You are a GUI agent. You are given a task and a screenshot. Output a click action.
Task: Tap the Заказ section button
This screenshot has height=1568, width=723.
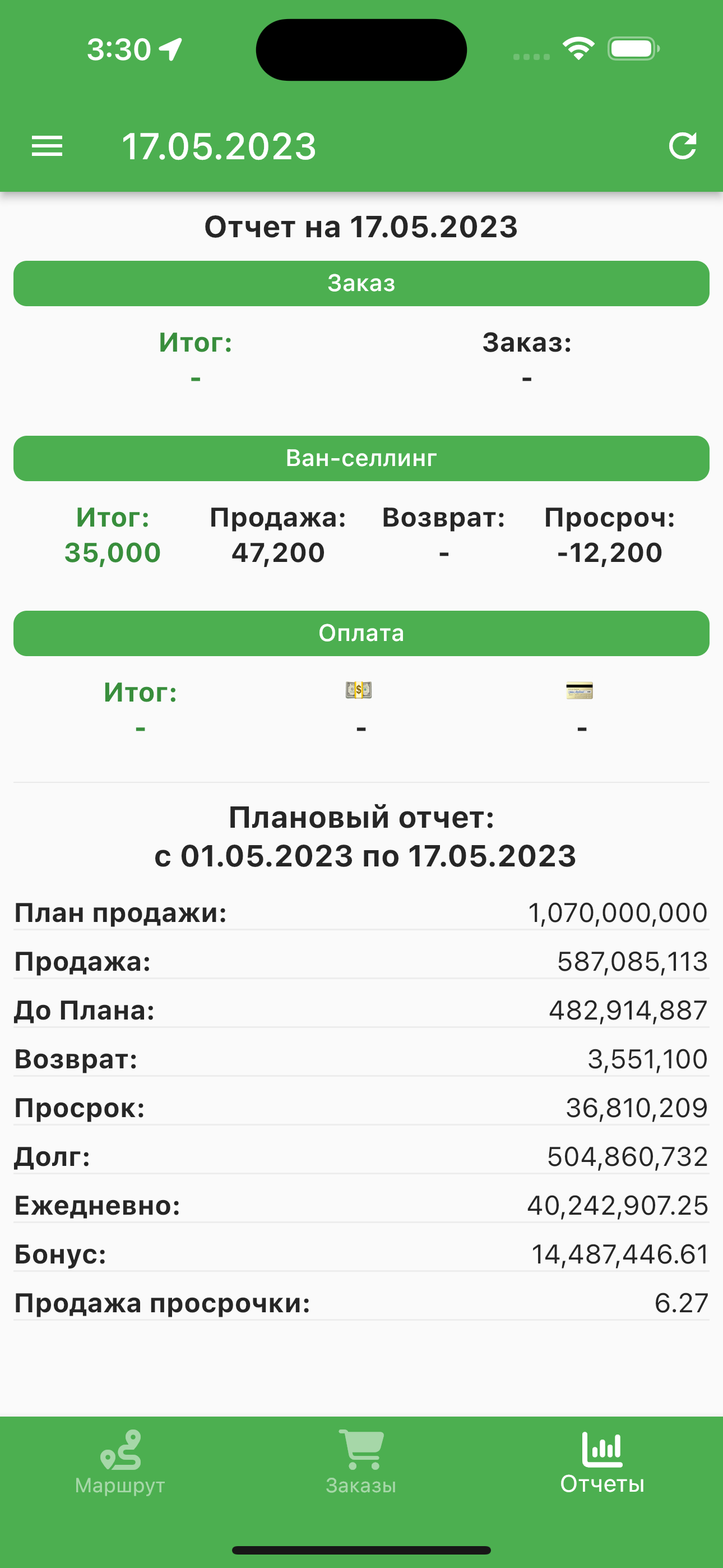coord(361,284)
